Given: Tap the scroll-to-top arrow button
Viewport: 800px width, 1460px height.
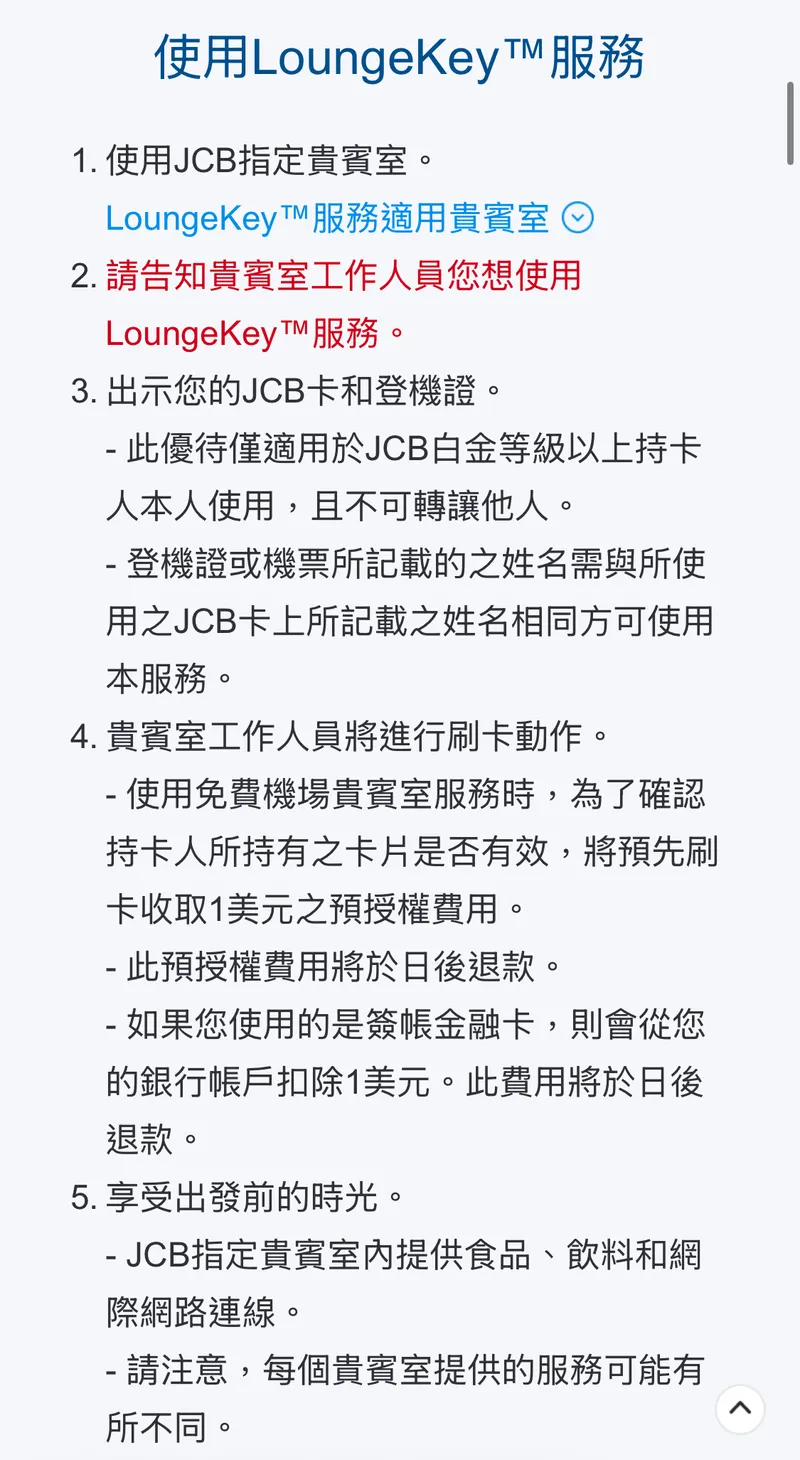Looking at the screenshot, I should tap(740, 1408).
